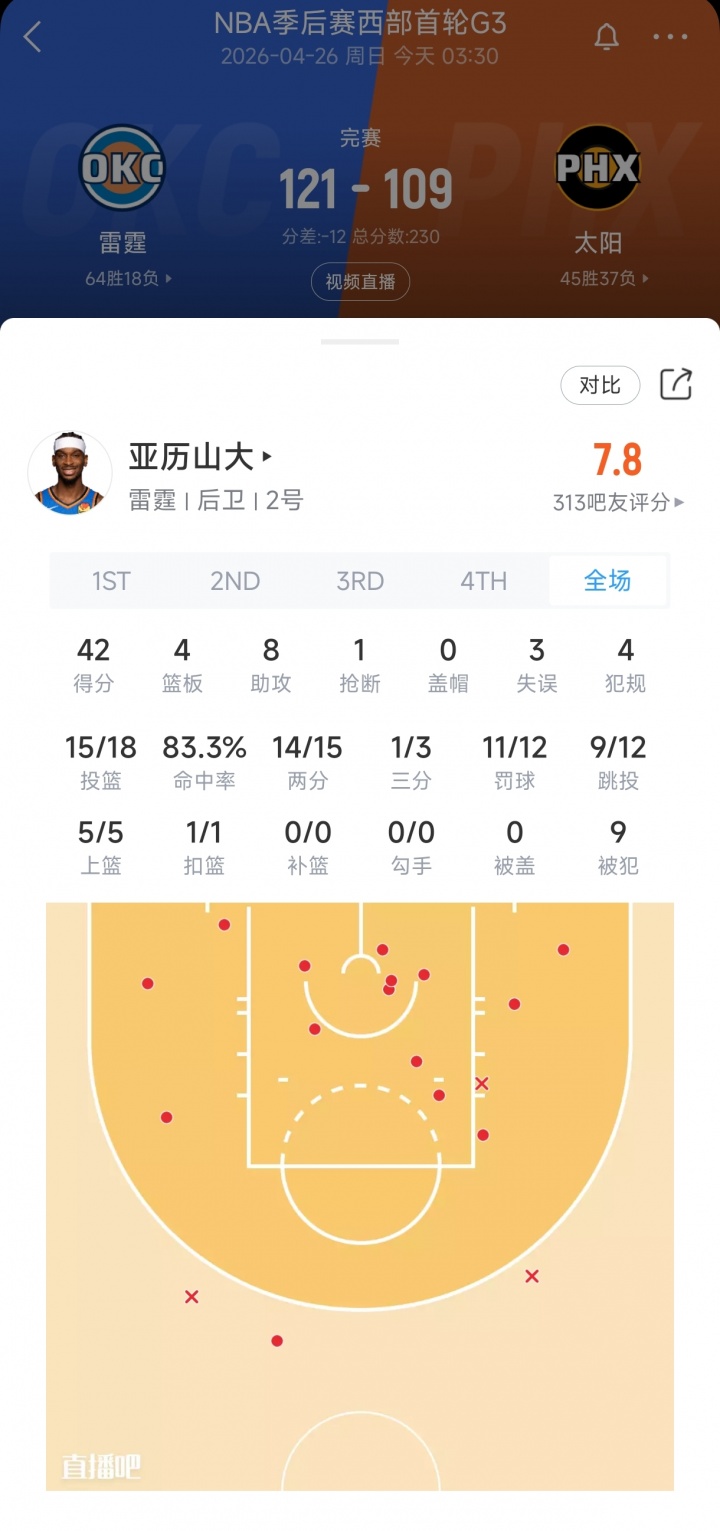This screenshot has width=720, height=1531.
Task: Tap the 对比 compare button
Action: coord(600,385)
